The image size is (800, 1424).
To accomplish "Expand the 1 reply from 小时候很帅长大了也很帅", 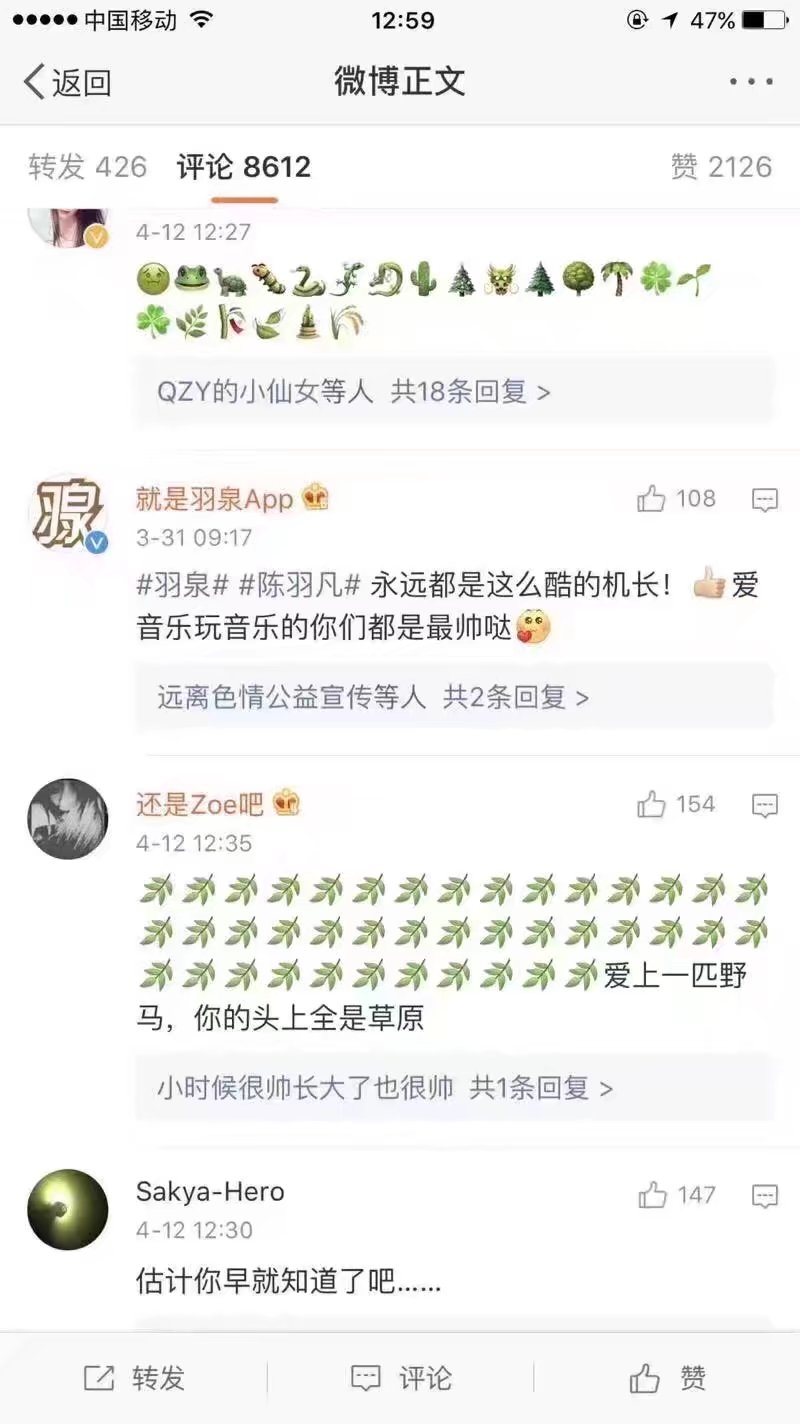I will point(455,1087).
